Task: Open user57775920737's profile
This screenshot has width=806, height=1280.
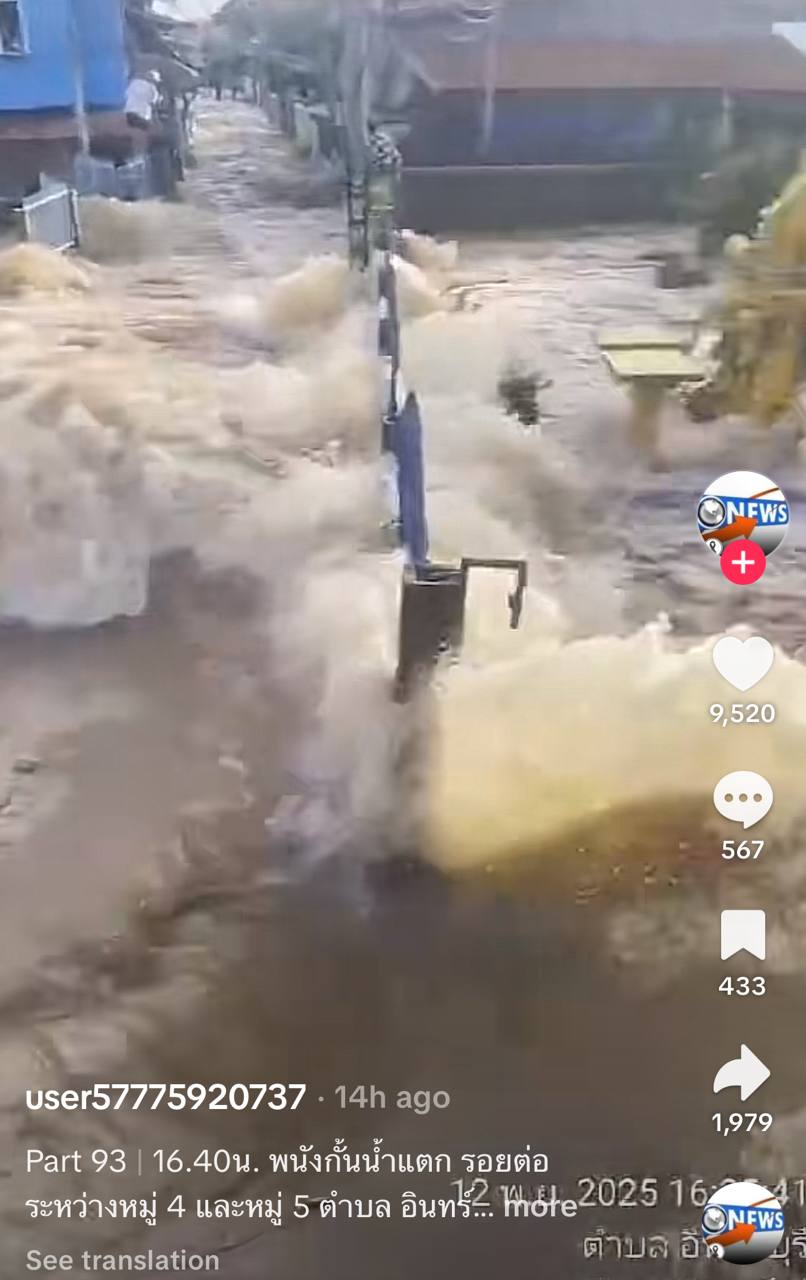Action: tap(166, 1097)
